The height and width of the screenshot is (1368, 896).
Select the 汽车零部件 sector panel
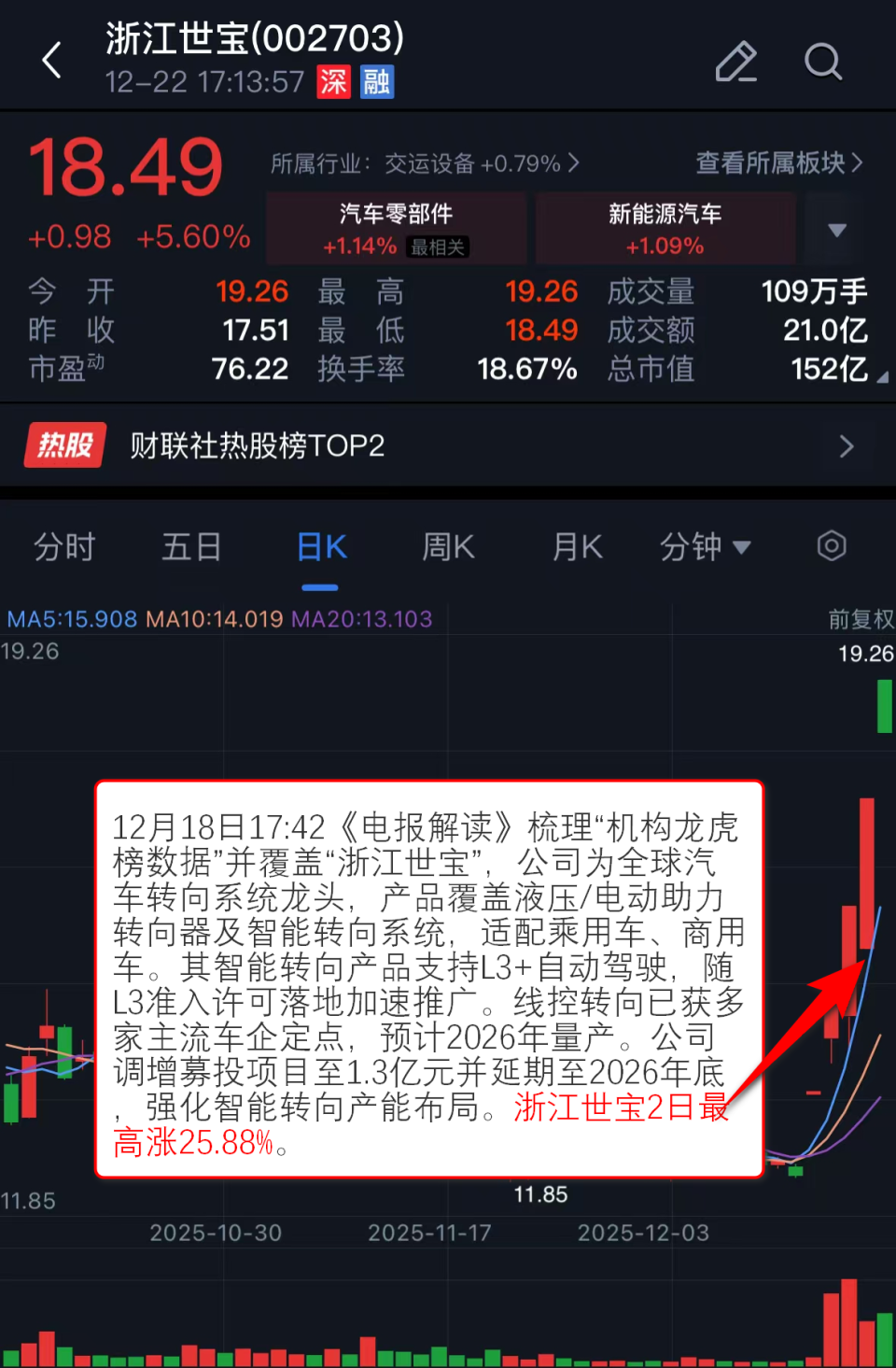395,228
